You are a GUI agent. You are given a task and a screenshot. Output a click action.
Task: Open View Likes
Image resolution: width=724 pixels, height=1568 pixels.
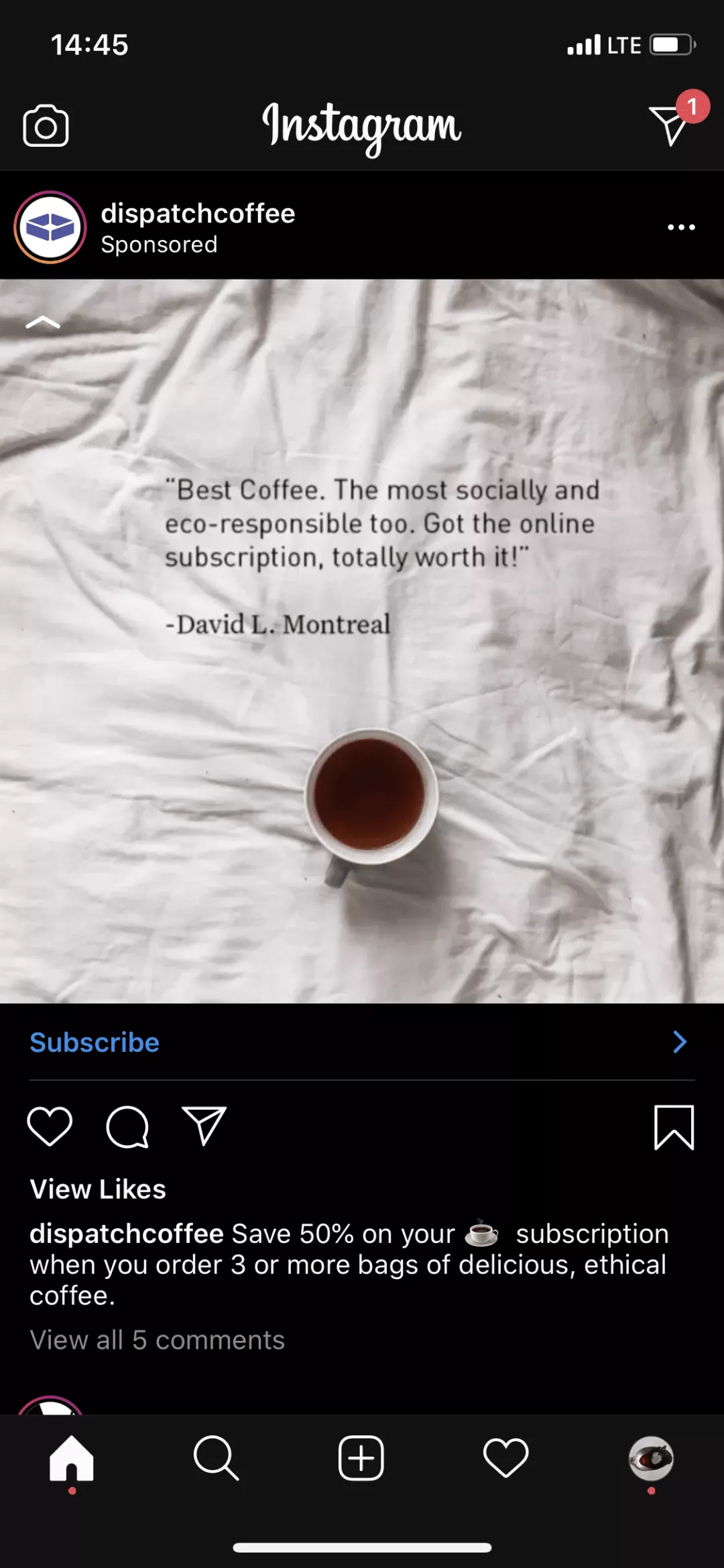tap(98, 1189)
